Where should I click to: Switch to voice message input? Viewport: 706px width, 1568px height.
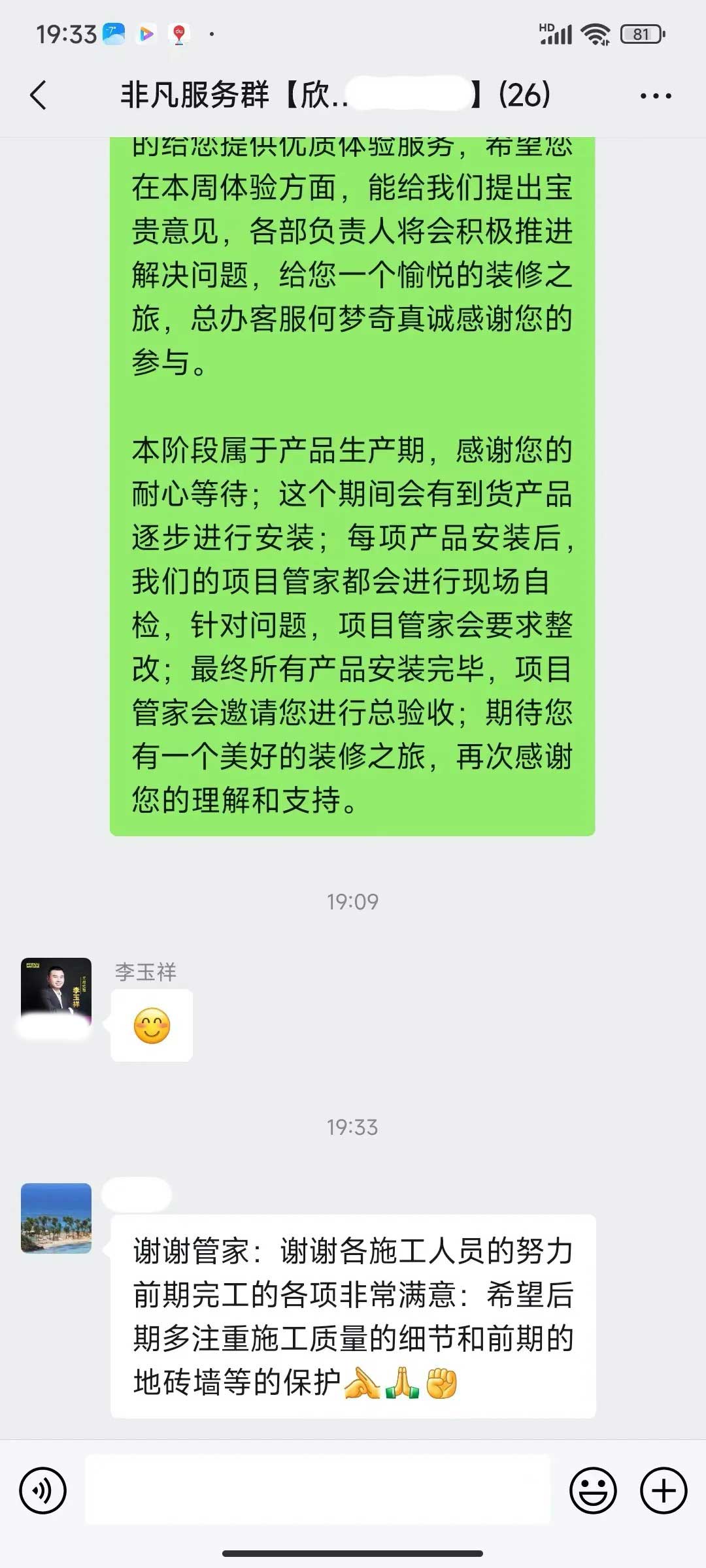pos(43,1490)
